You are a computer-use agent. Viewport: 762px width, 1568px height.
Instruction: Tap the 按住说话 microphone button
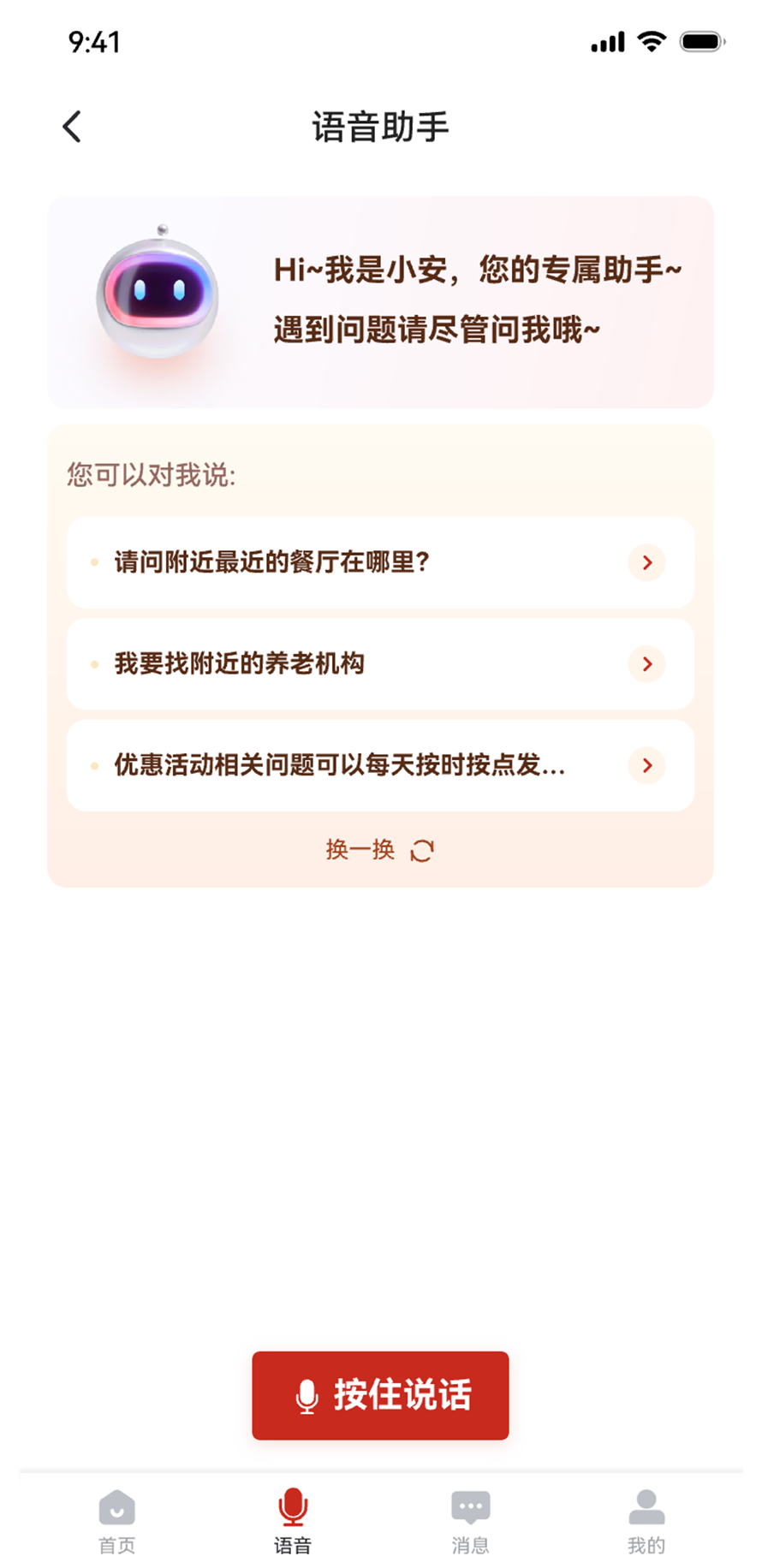click(x=380, y=1395)
